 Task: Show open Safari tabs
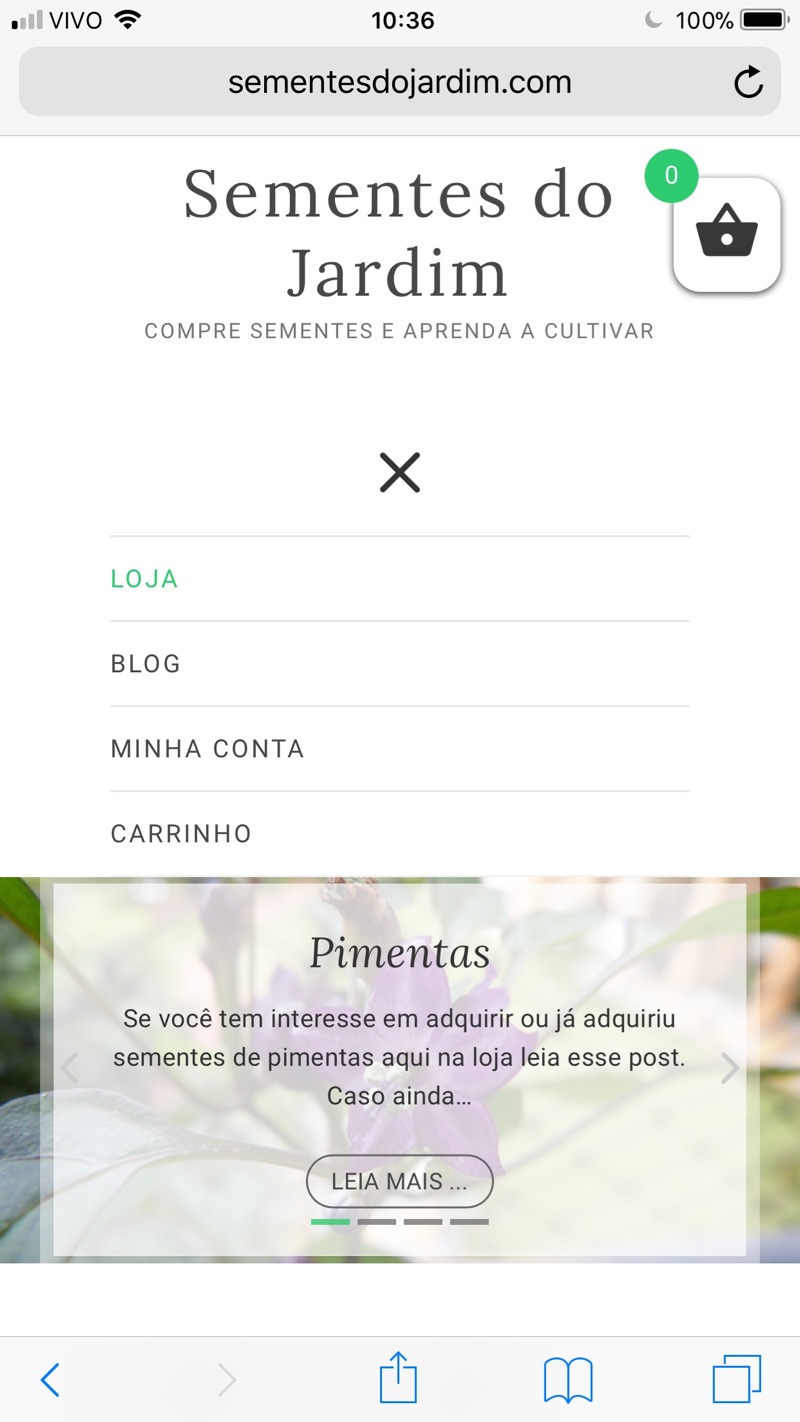click(736, 1380)
